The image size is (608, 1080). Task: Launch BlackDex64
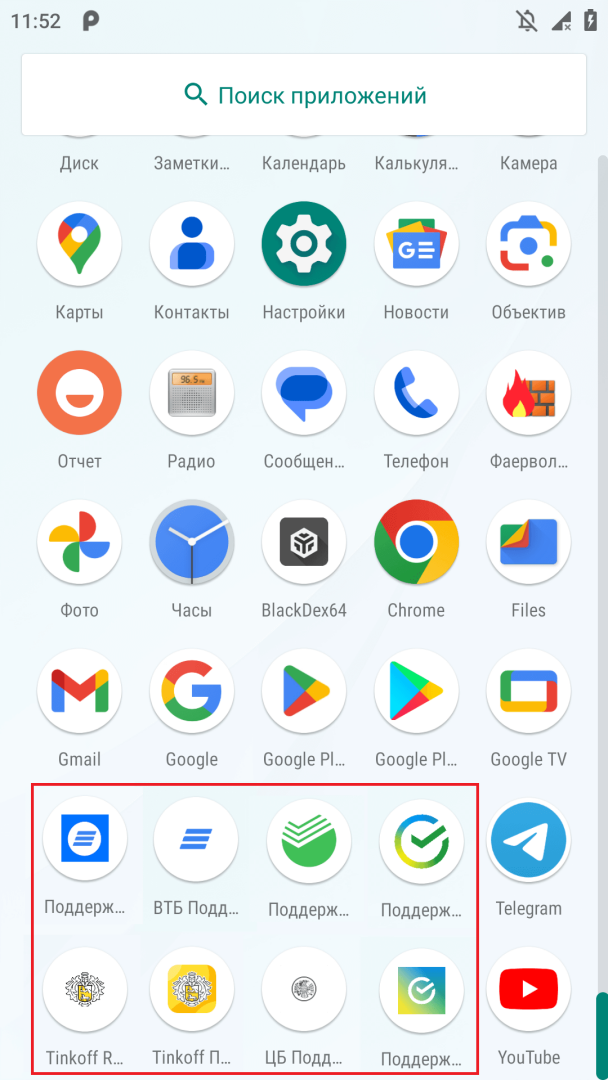point(304,542)
